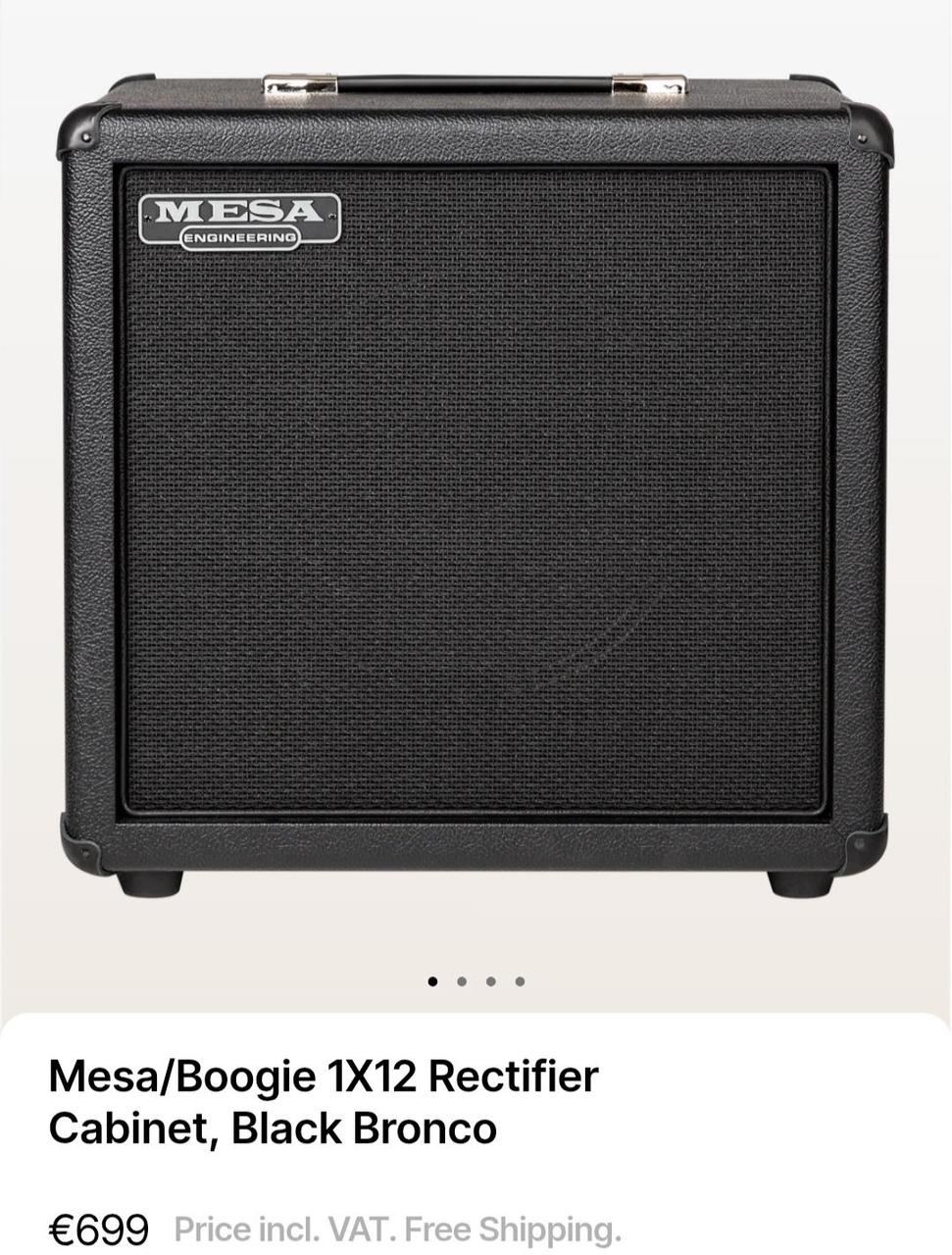This screenshot has width=952, height=1255.
Task: Tap the image carousel page indicator dots
Action: pos(476,980)
